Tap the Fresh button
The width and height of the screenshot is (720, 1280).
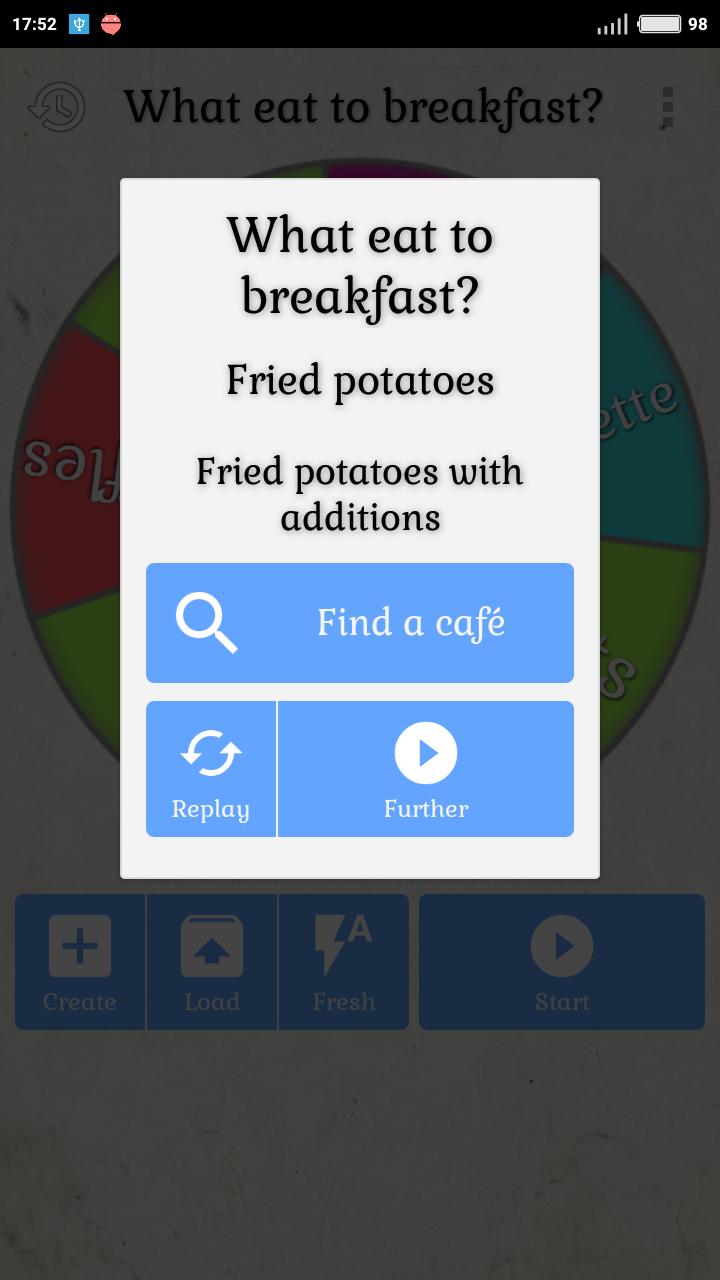[344, 962]
